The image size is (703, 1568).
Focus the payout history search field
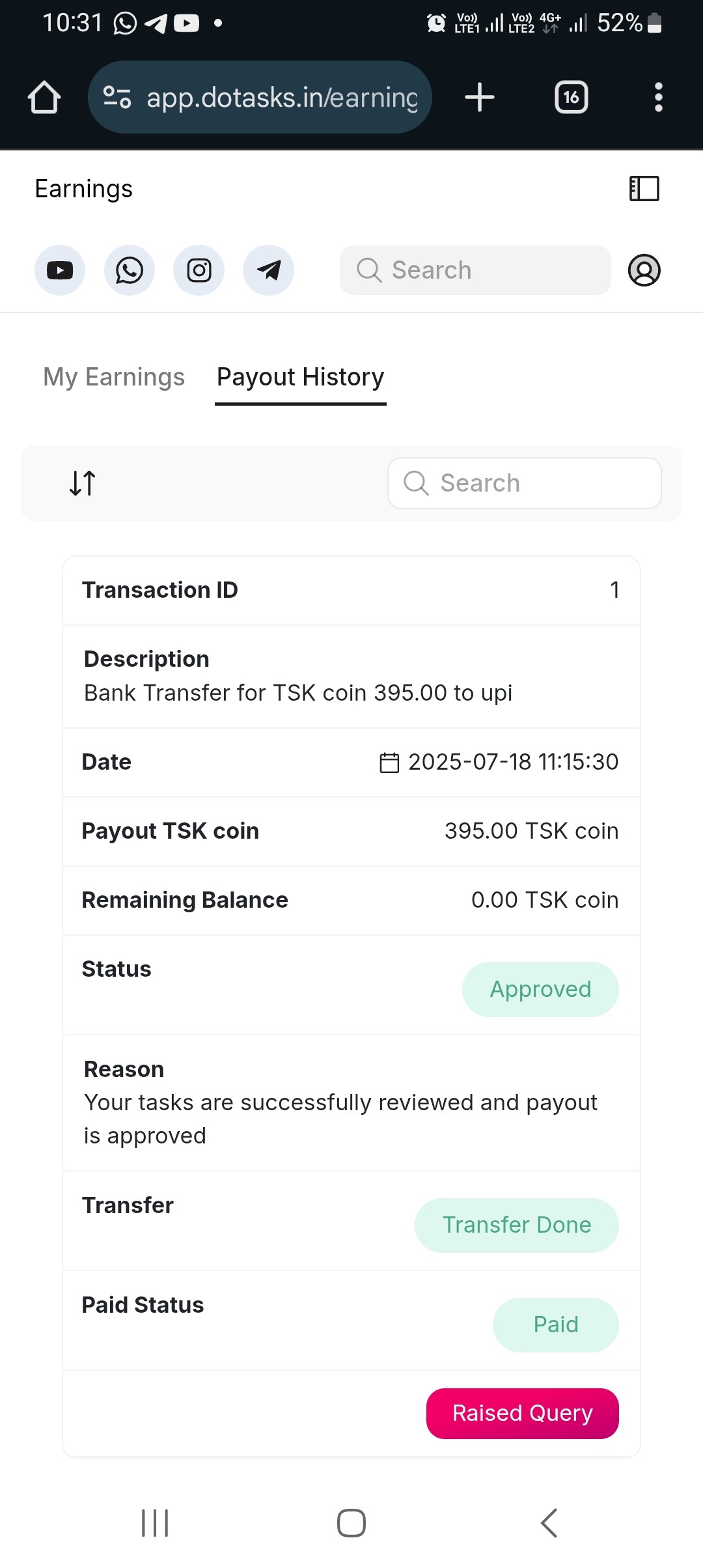point(525,483)
